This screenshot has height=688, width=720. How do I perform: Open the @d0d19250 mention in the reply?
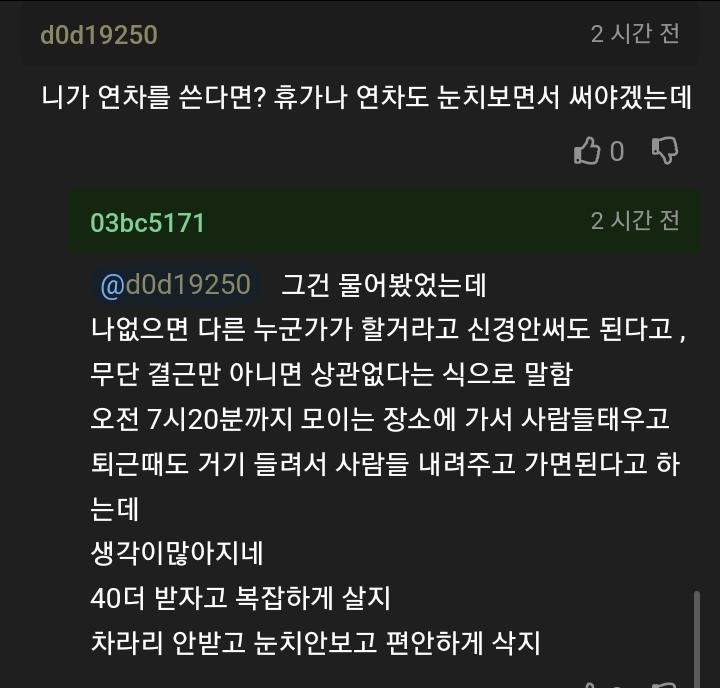pos(176,285)
